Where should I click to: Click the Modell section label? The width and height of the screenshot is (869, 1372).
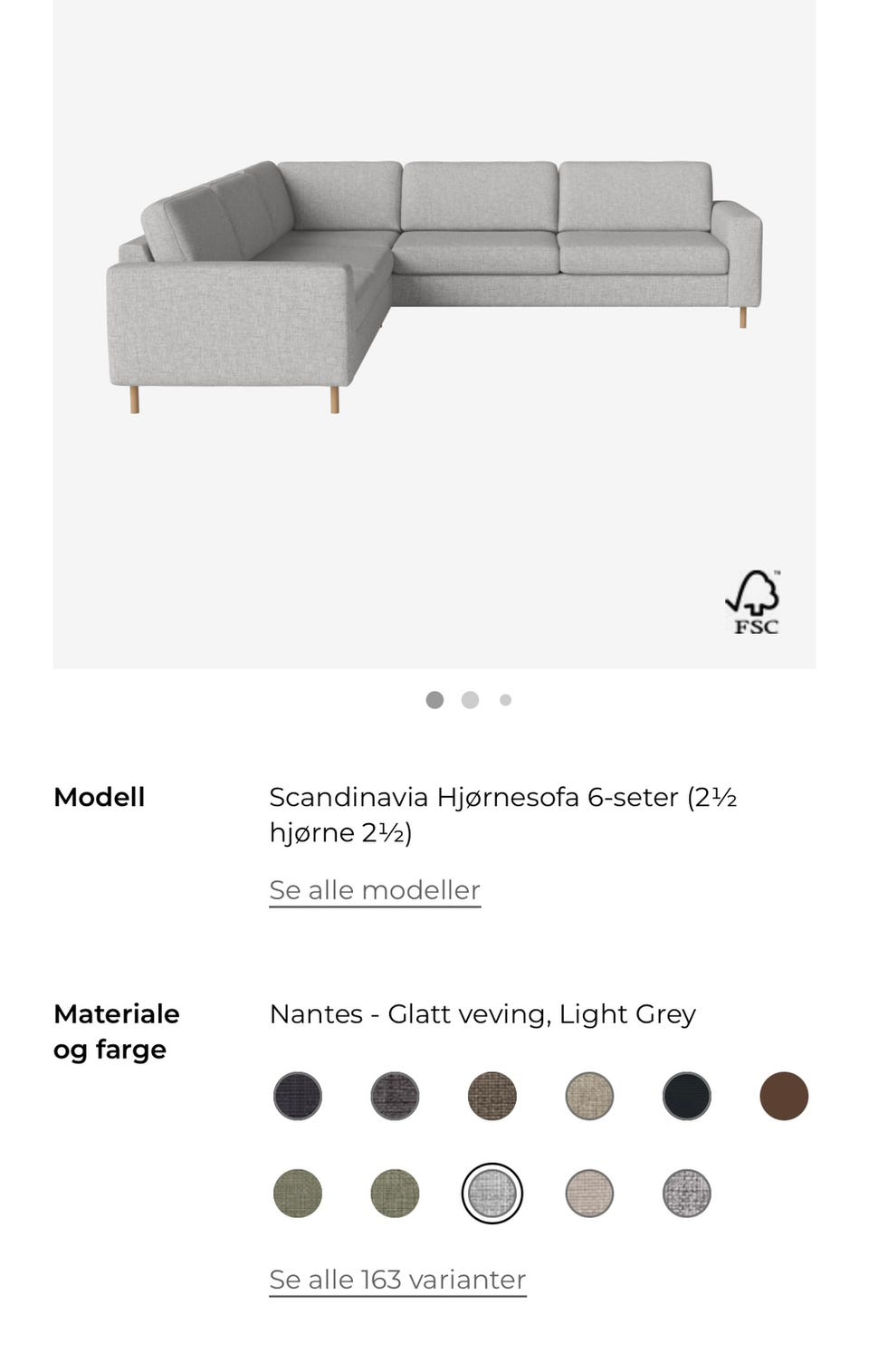point(100,797)
